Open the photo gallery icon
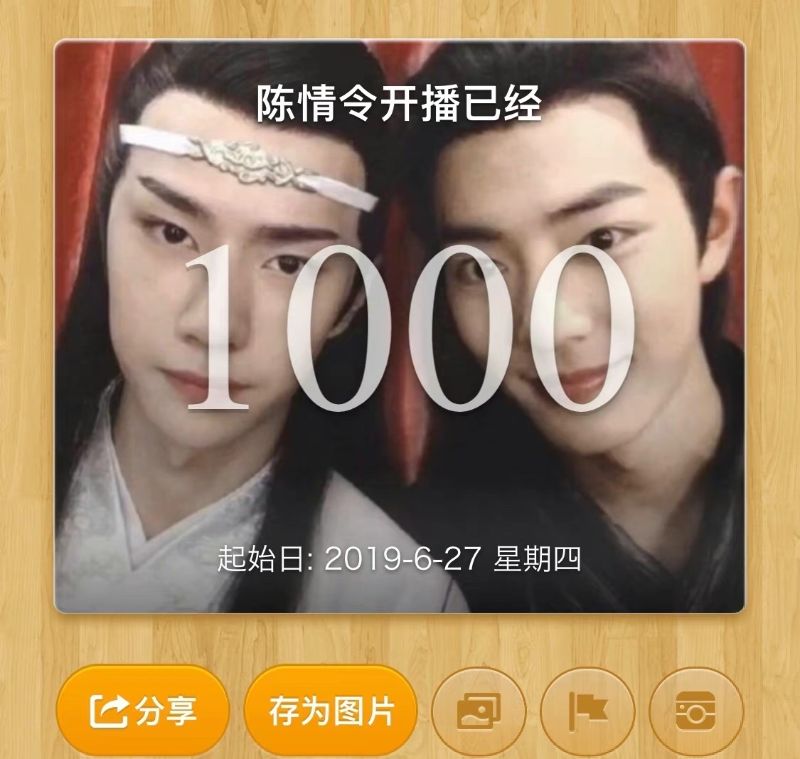 (x=478, y=712)
